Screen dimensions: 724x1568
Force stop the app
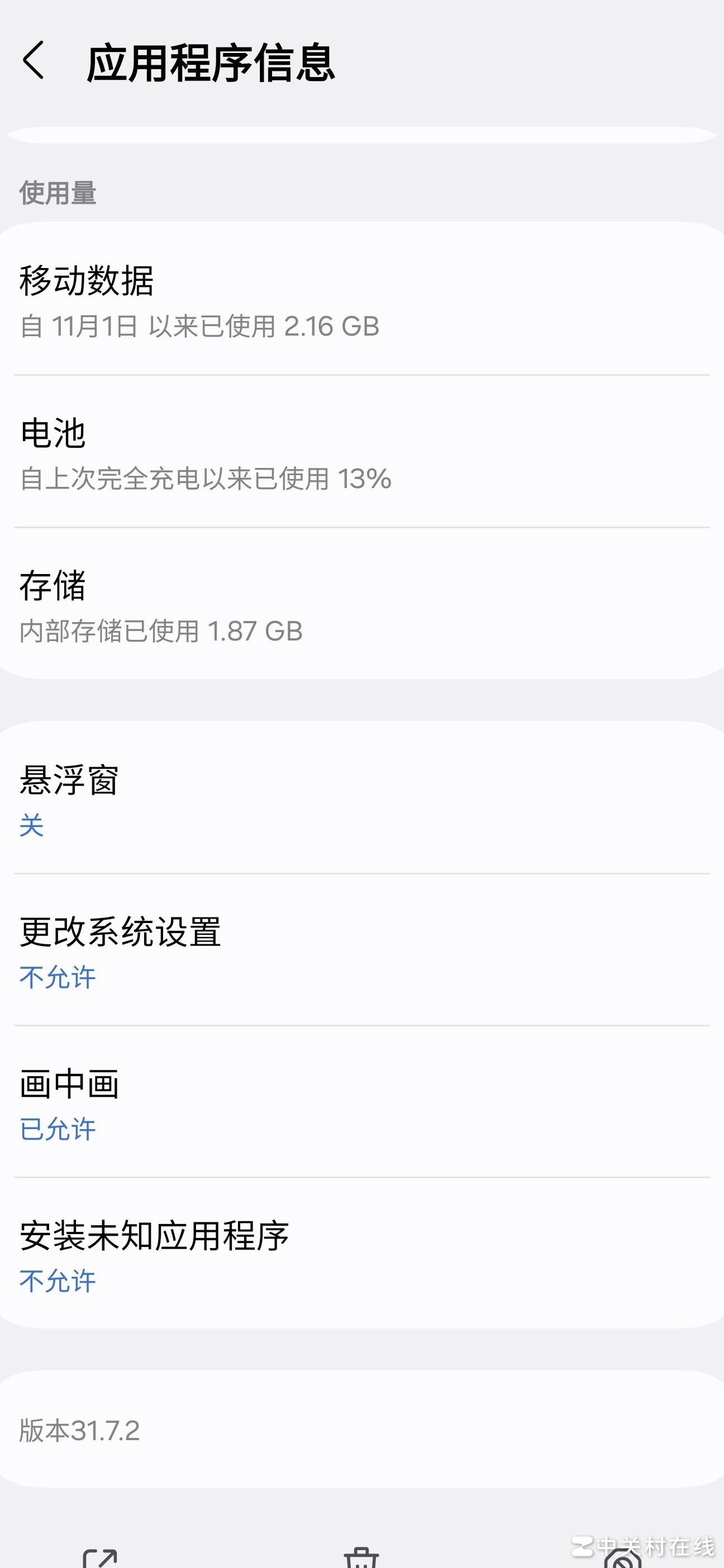622,1559
